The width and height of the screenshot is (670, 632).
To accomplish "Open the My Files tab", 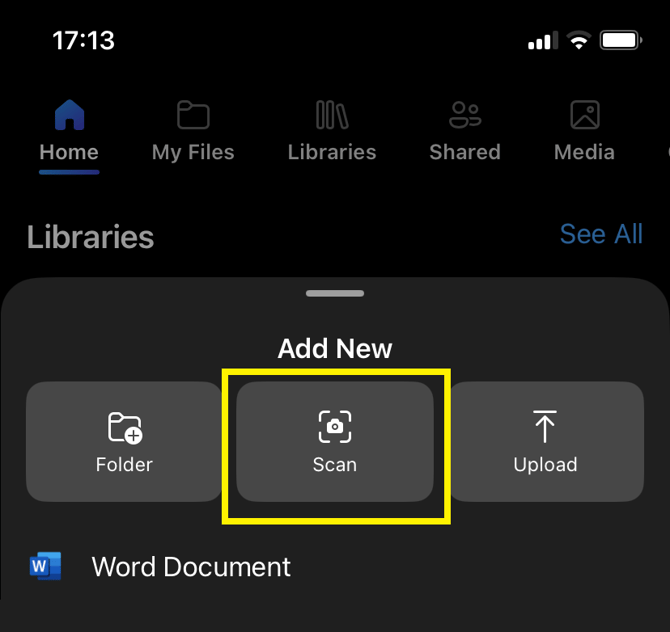I will tap(193, 131).
